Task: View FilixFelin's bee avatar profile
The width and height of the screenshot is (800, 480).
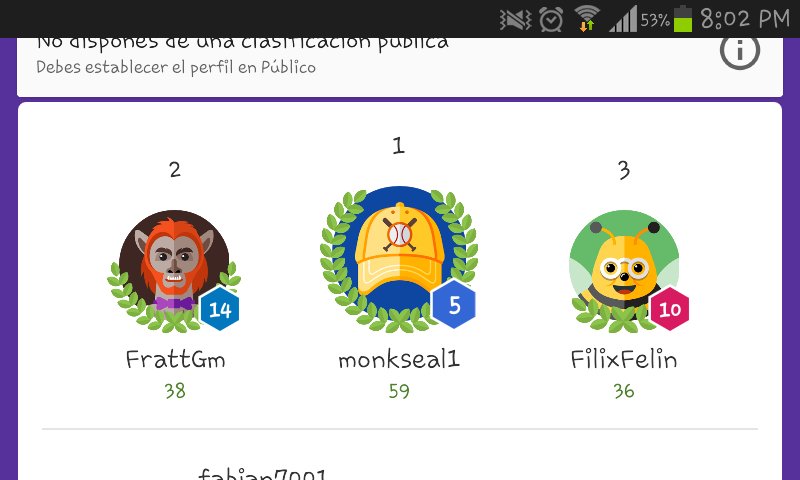Action: (x=623, y=266)
